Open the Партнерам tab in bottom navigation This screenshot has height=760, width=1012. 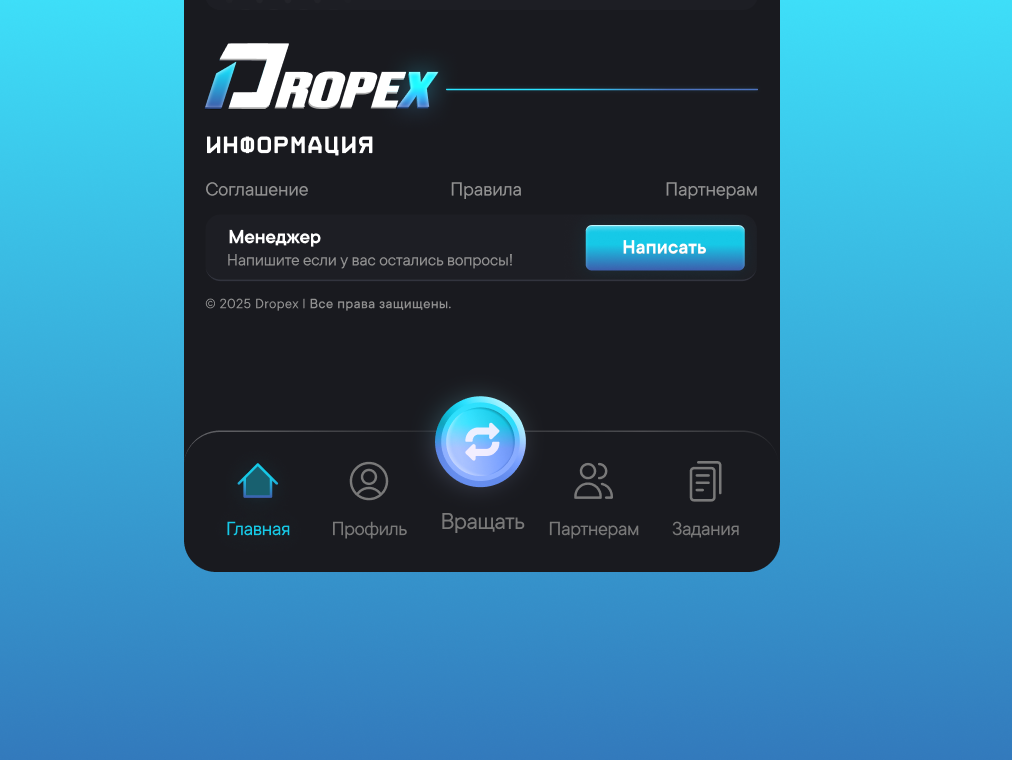(593, 499)
